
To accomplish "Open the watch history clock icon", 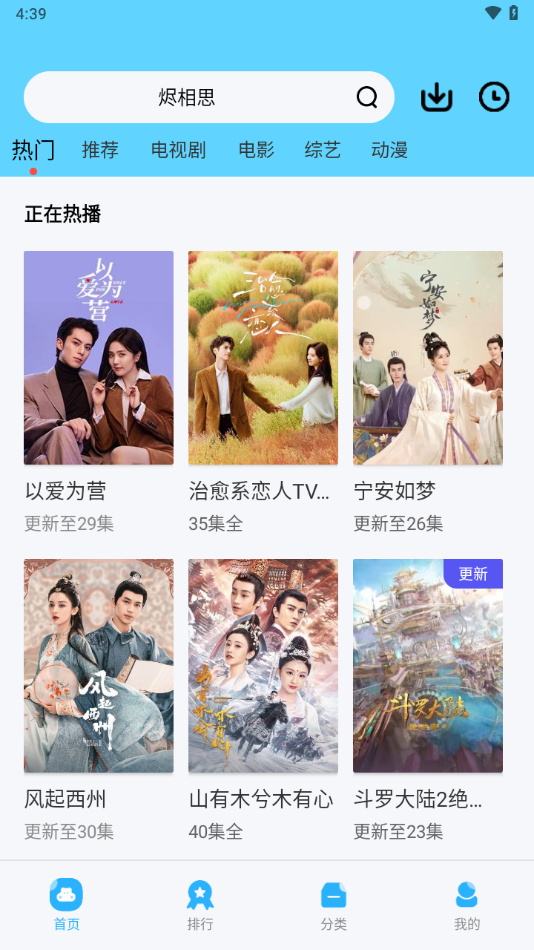I will [494, 97].
